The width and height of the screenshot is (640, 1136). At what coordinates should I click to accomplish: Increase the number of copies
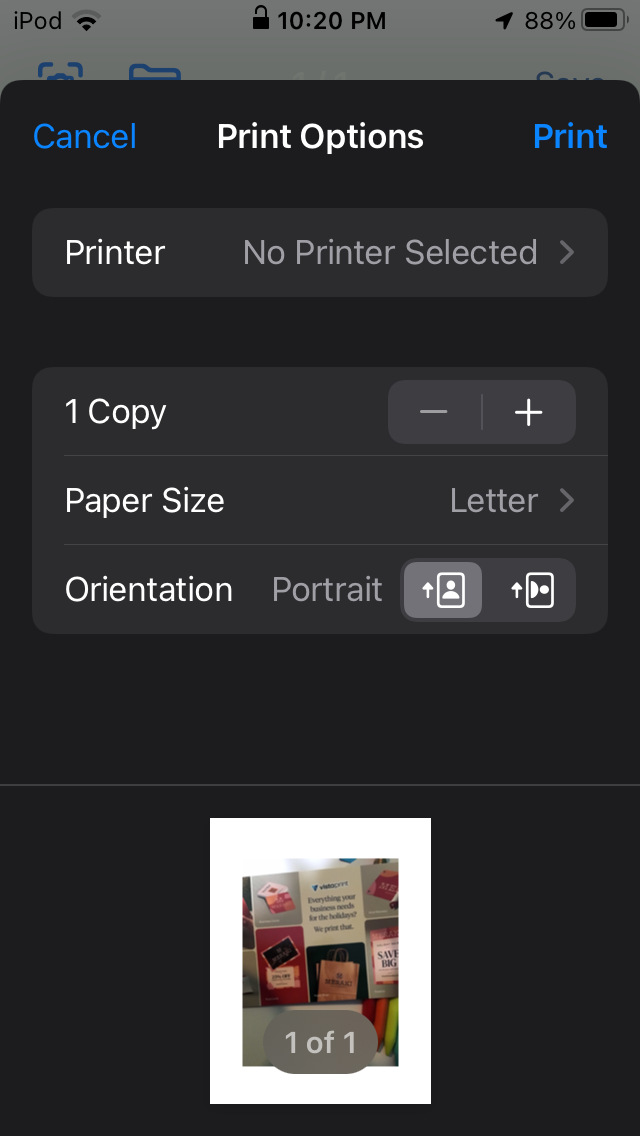click(529, 412)
